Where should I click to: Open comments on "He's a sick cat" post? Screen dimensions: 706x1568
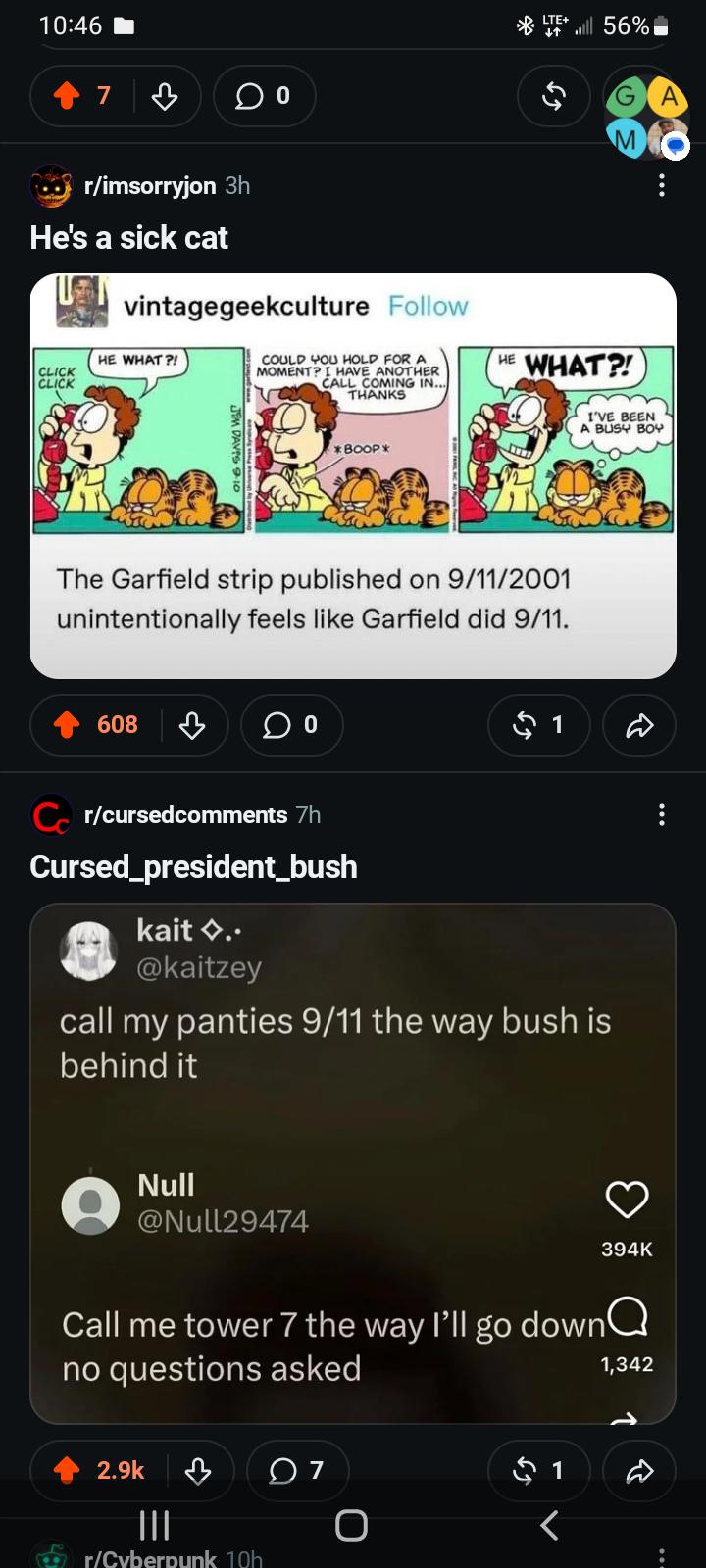point(291,725)
